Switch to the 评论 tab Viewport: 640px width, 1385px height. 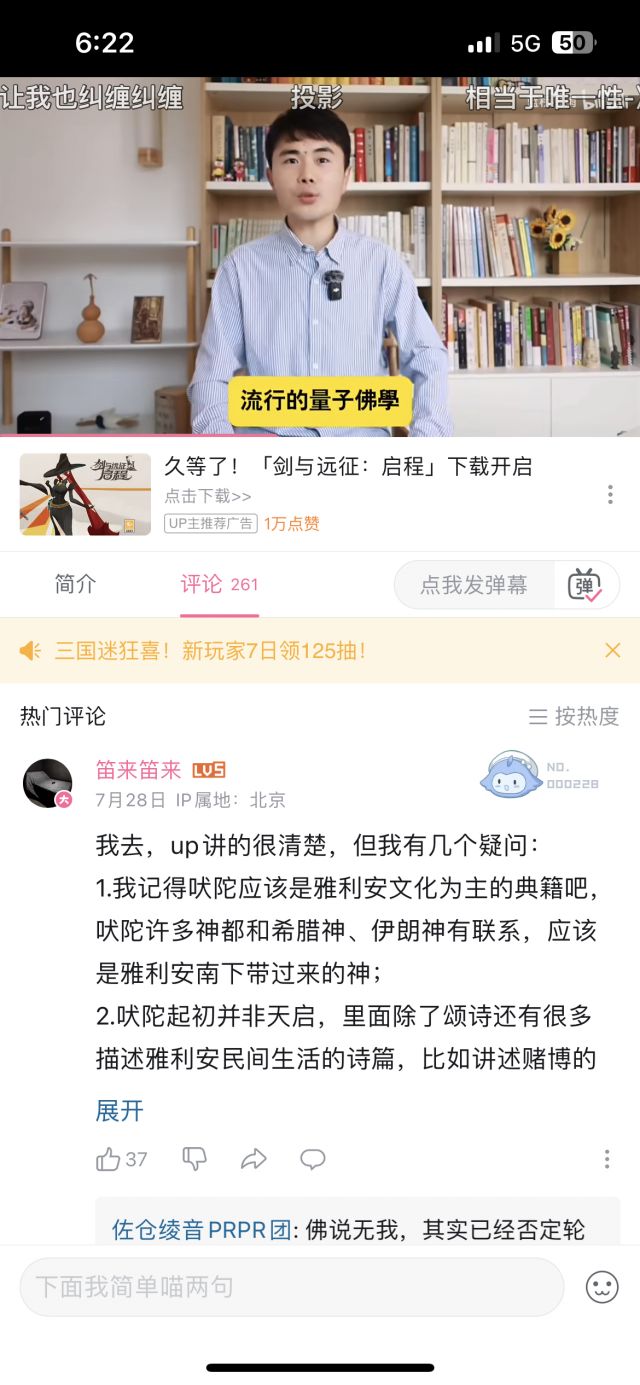click(219, 585)
